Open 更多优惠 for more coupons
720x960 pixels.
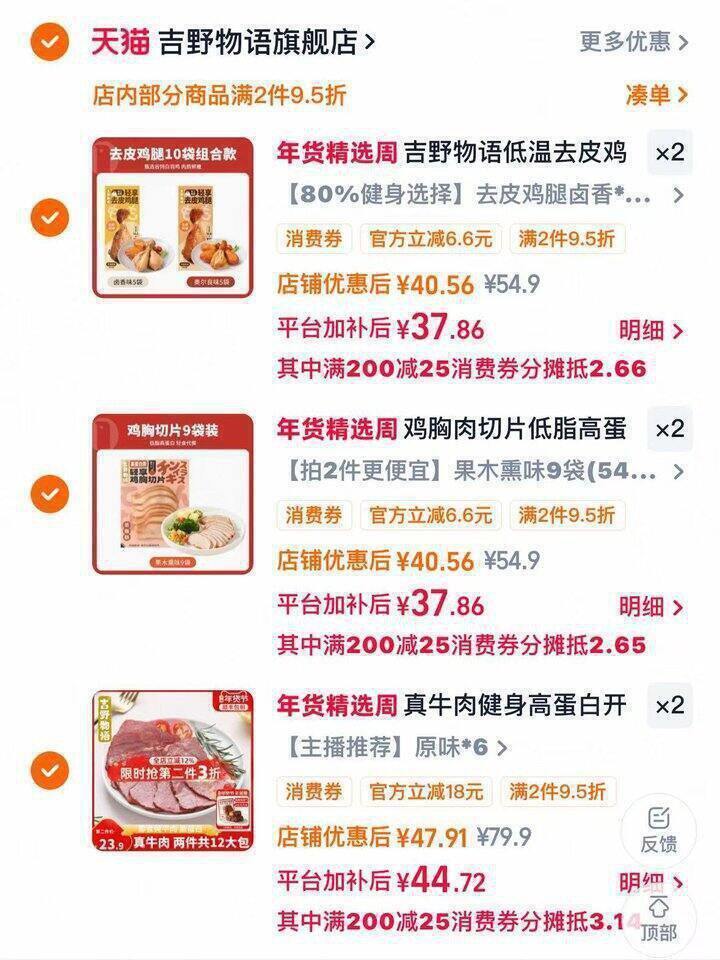(x=634, y=42)
